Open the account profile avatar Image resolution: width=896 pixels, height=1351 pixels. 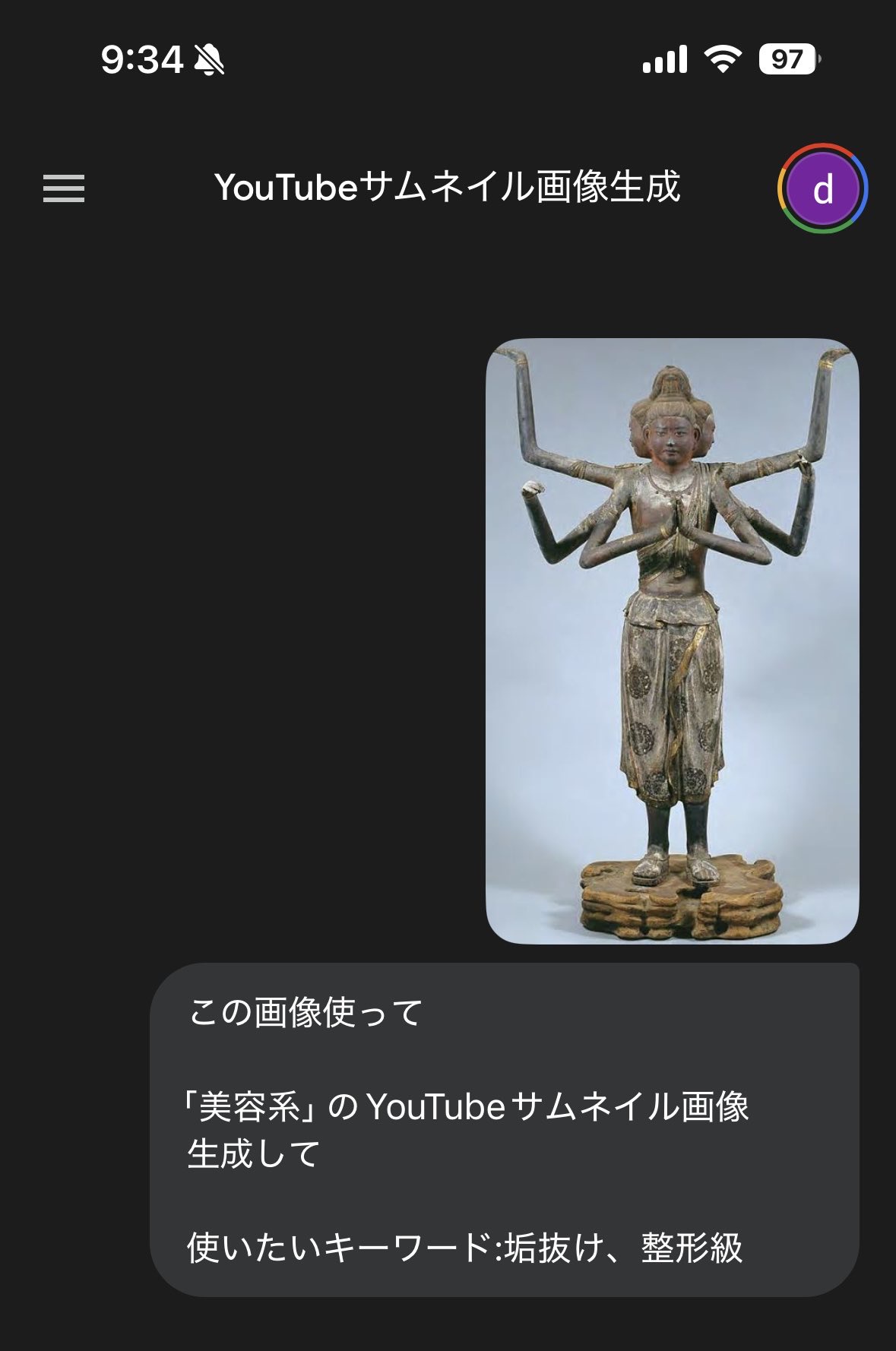click(823, 188)
